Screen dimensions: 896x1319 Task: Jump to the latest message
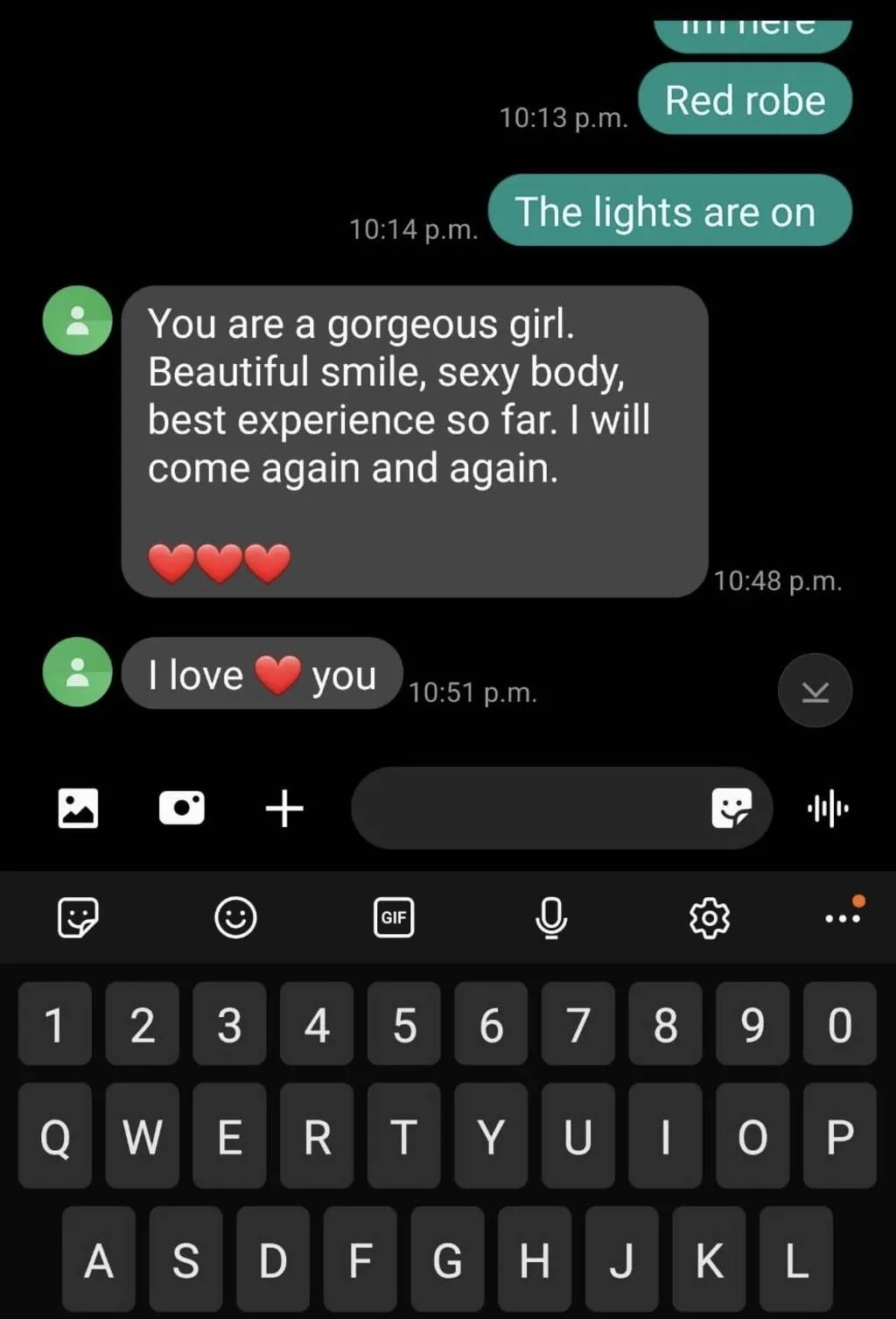click(815, 691)
